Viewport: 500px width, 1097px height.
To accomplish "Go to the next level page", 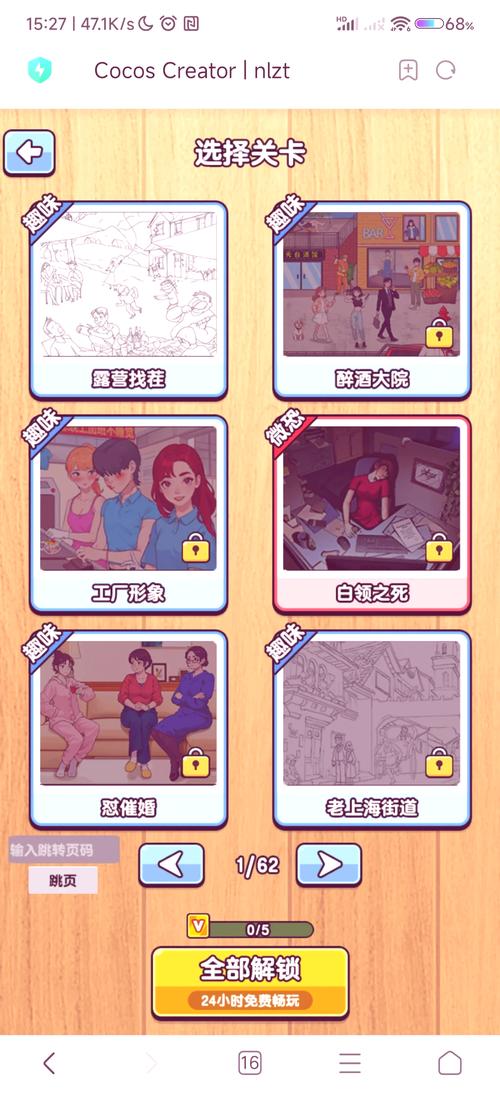I will point(329,865).
